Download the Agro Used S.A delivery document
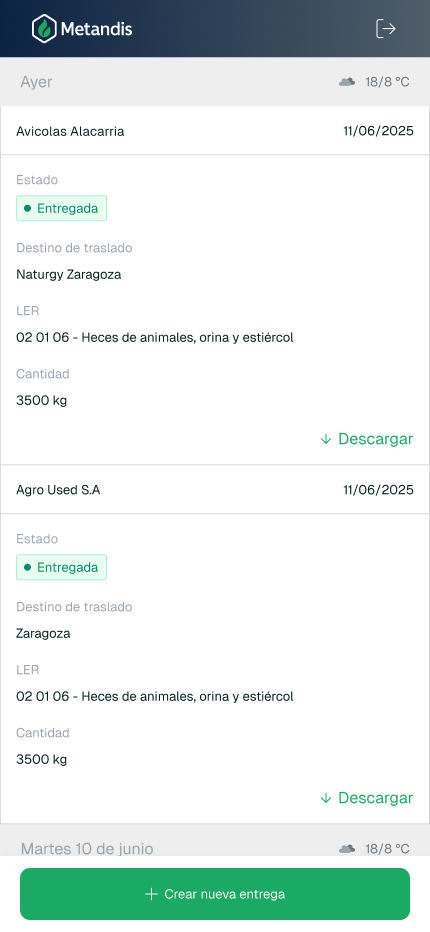Screen dimensions: 430x932 366,798
